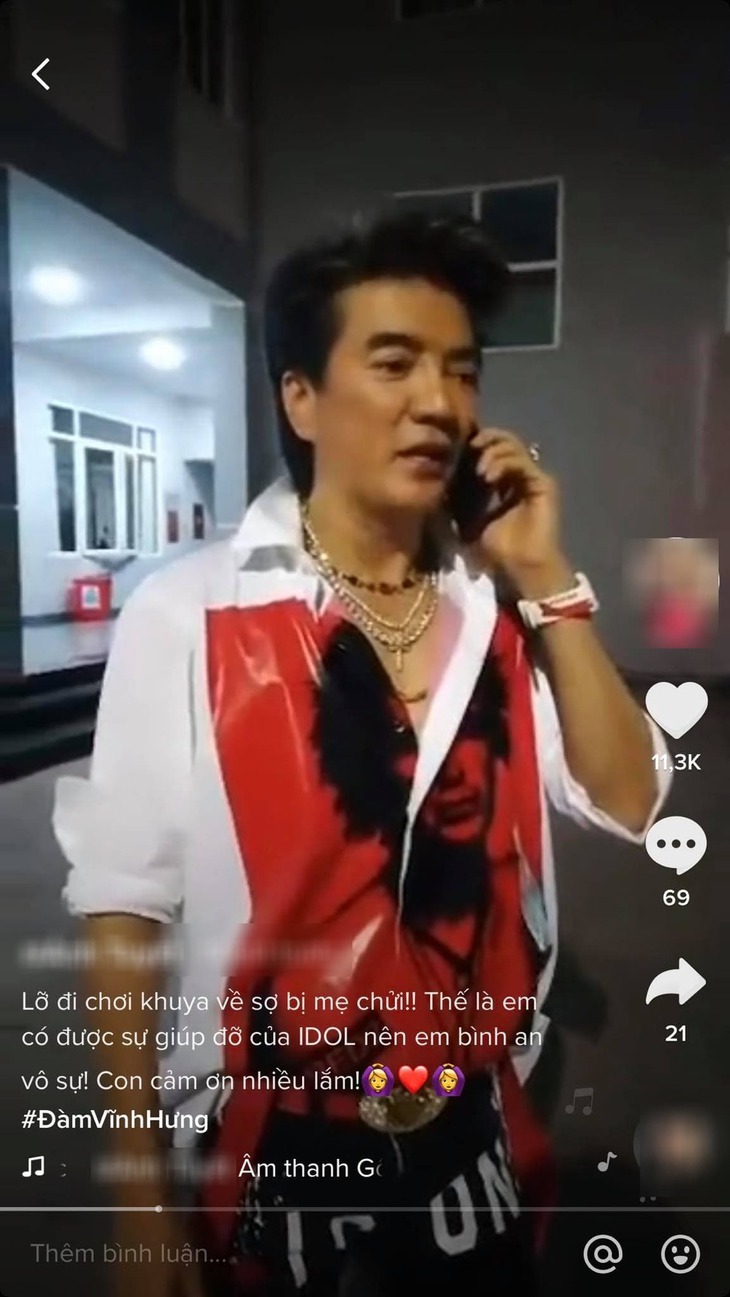Like this video with the heart icon
The height and width of the screenshot is (1297, 730).
click(x=676, y=711)
